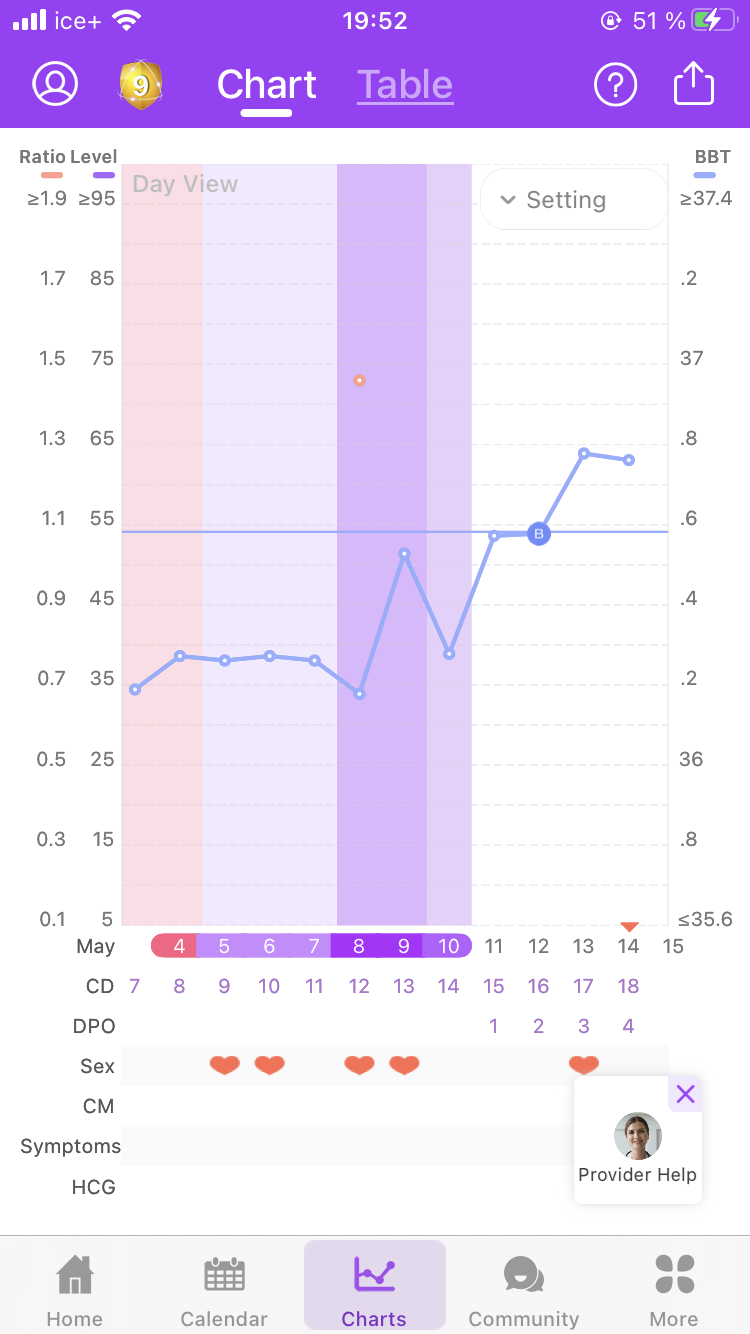750x1334 pixels.
Task: Open the Charts tab
Action: 374,1290
